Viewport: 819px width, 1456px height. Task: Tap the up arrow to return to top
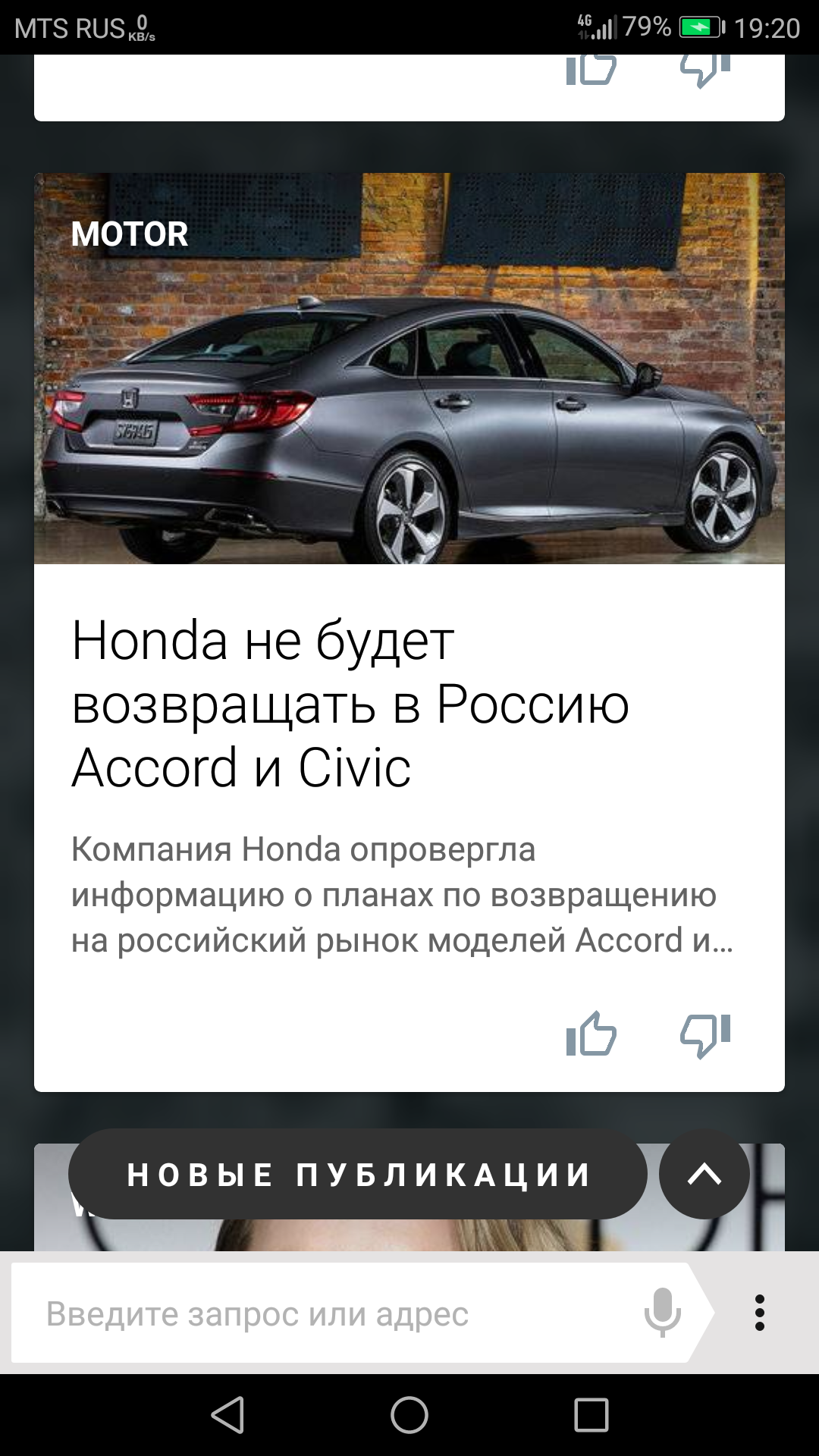(704, 1174)
